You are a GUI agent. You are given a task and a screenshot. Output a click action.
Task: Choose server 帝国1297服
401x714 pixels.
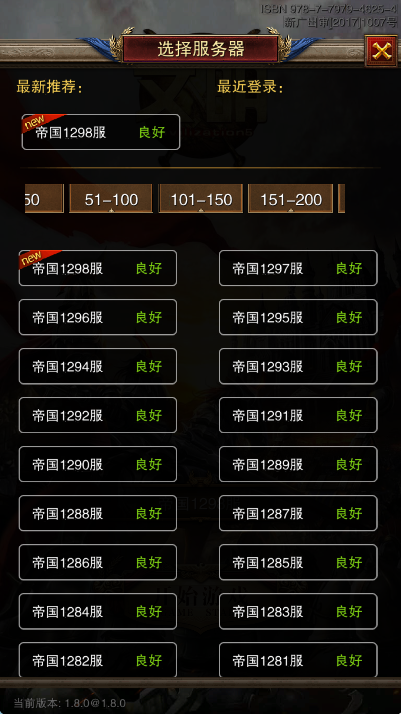coord(298,268)
